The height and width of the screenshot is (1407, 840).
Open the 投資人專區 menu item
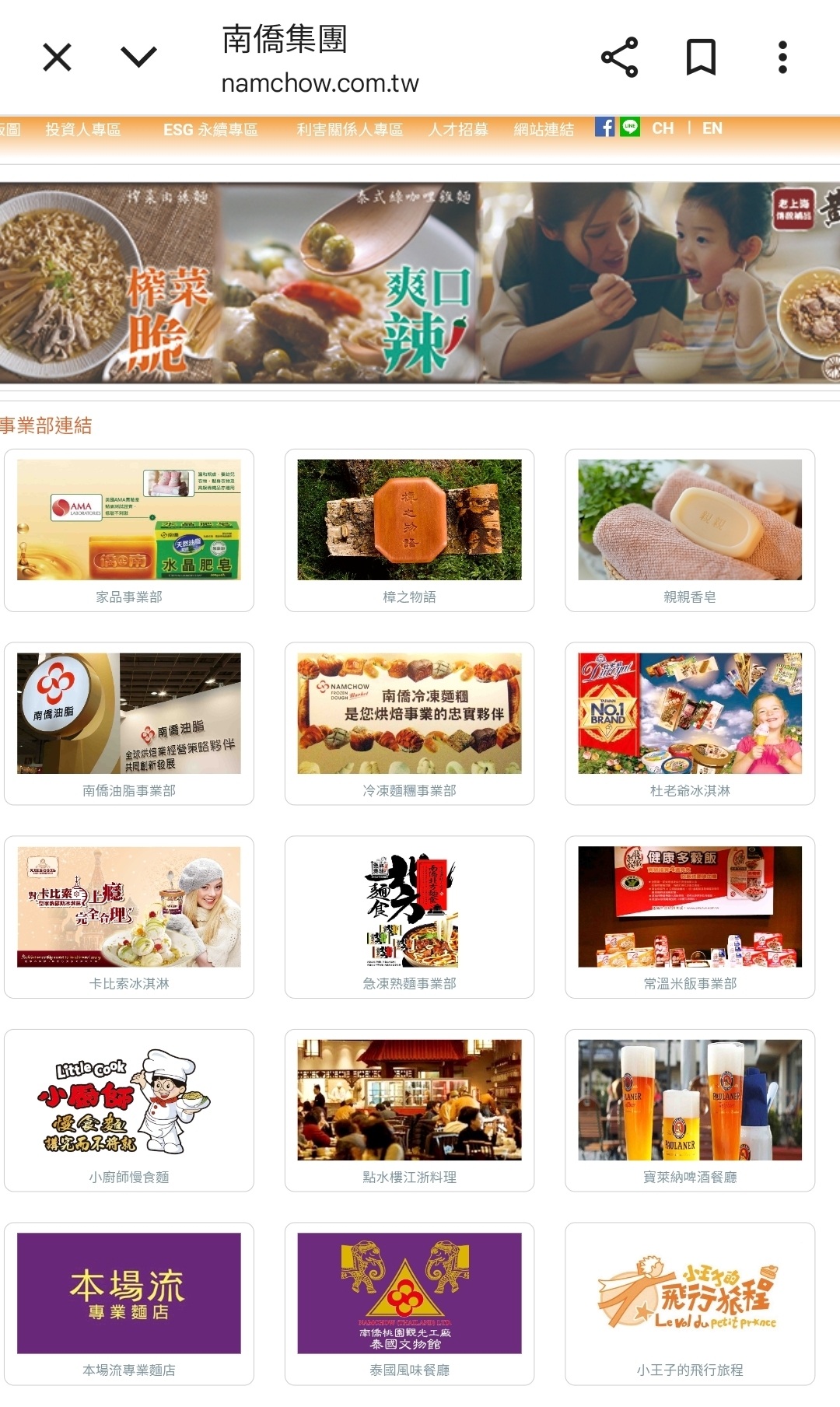83,129
